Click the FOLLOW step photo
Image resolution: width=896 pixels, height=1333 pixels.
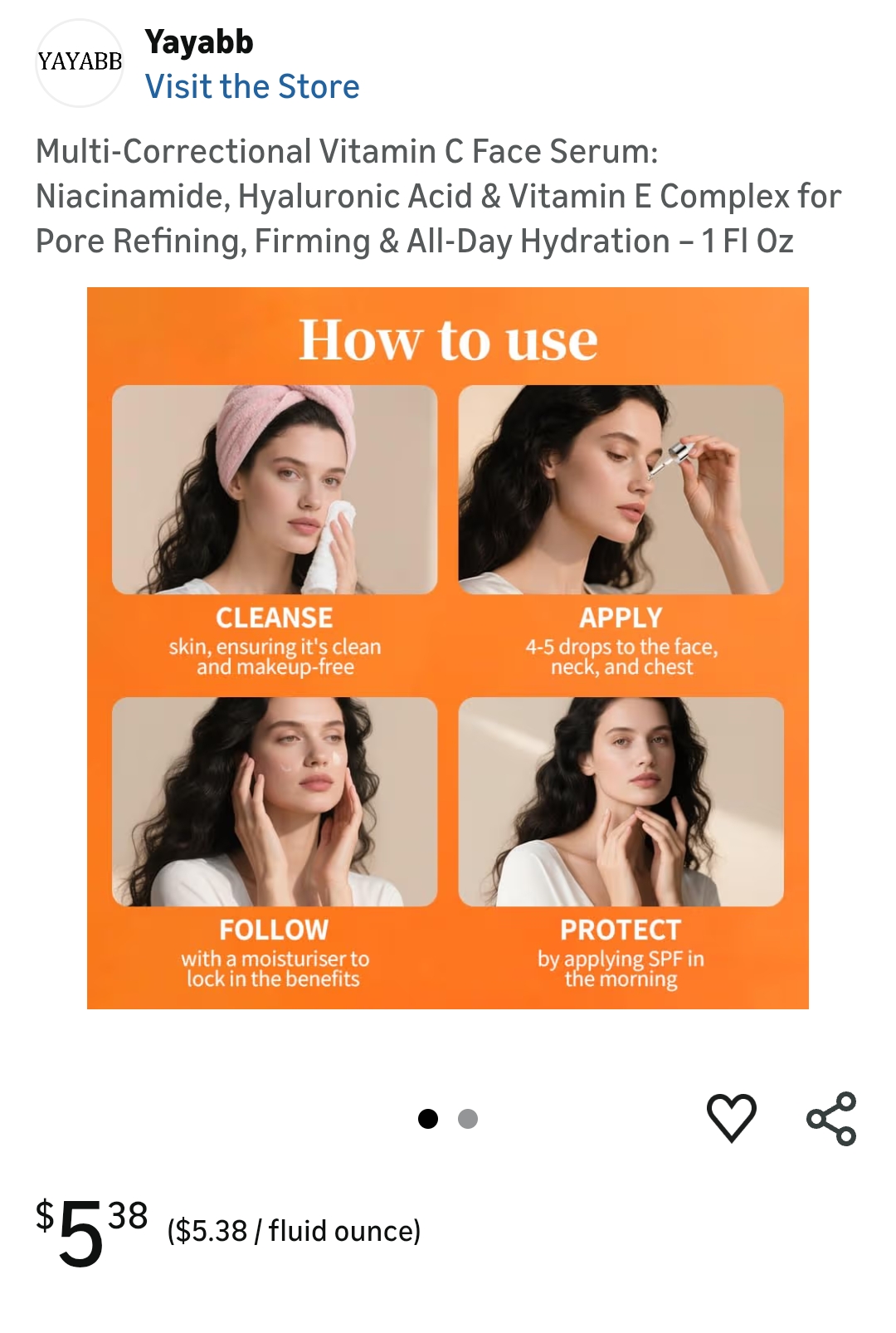[x=275, y=801]
